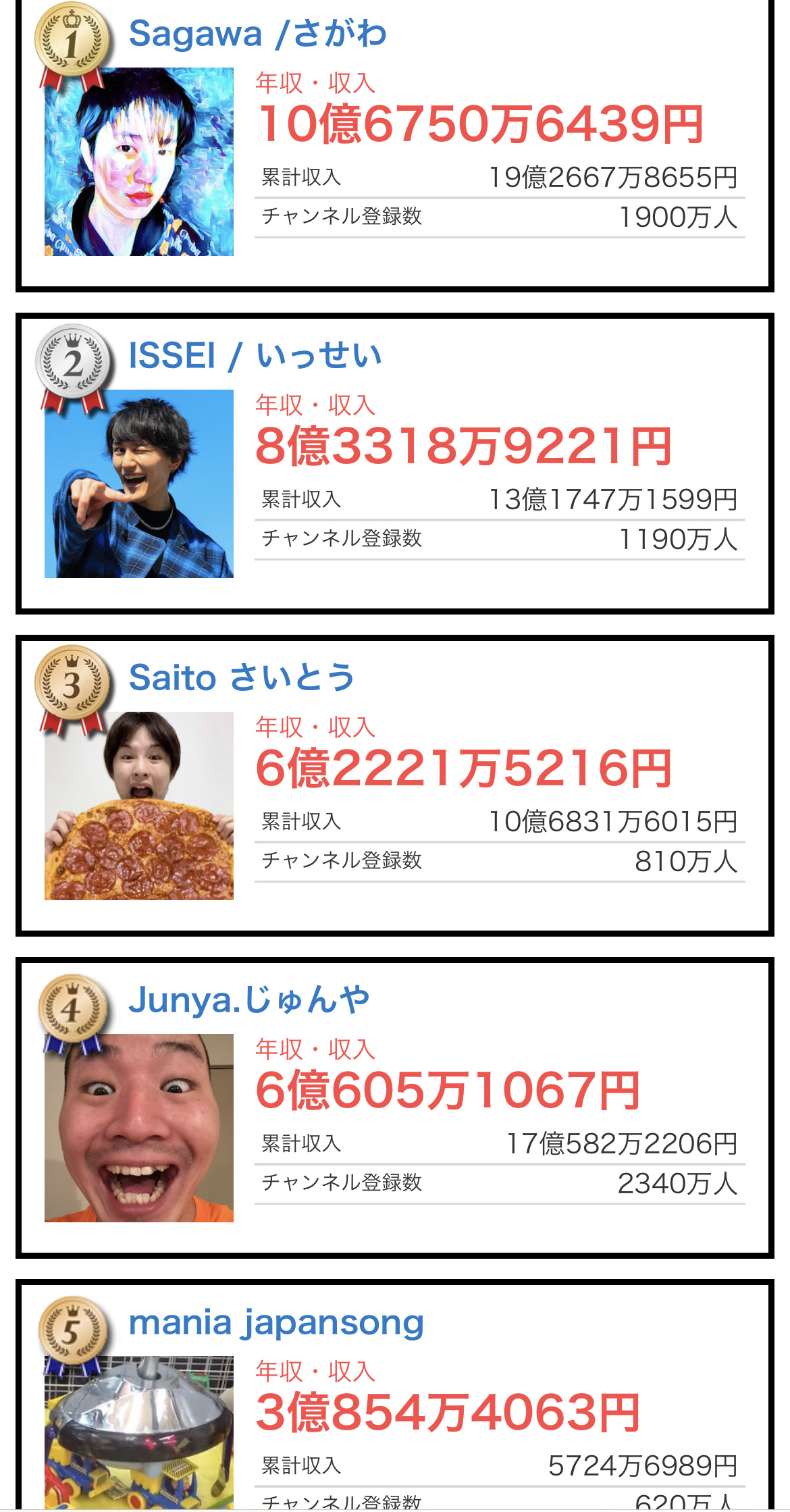Open Saito さいとう channel link
Screen dimensions: 790x1512
(241, 678)
